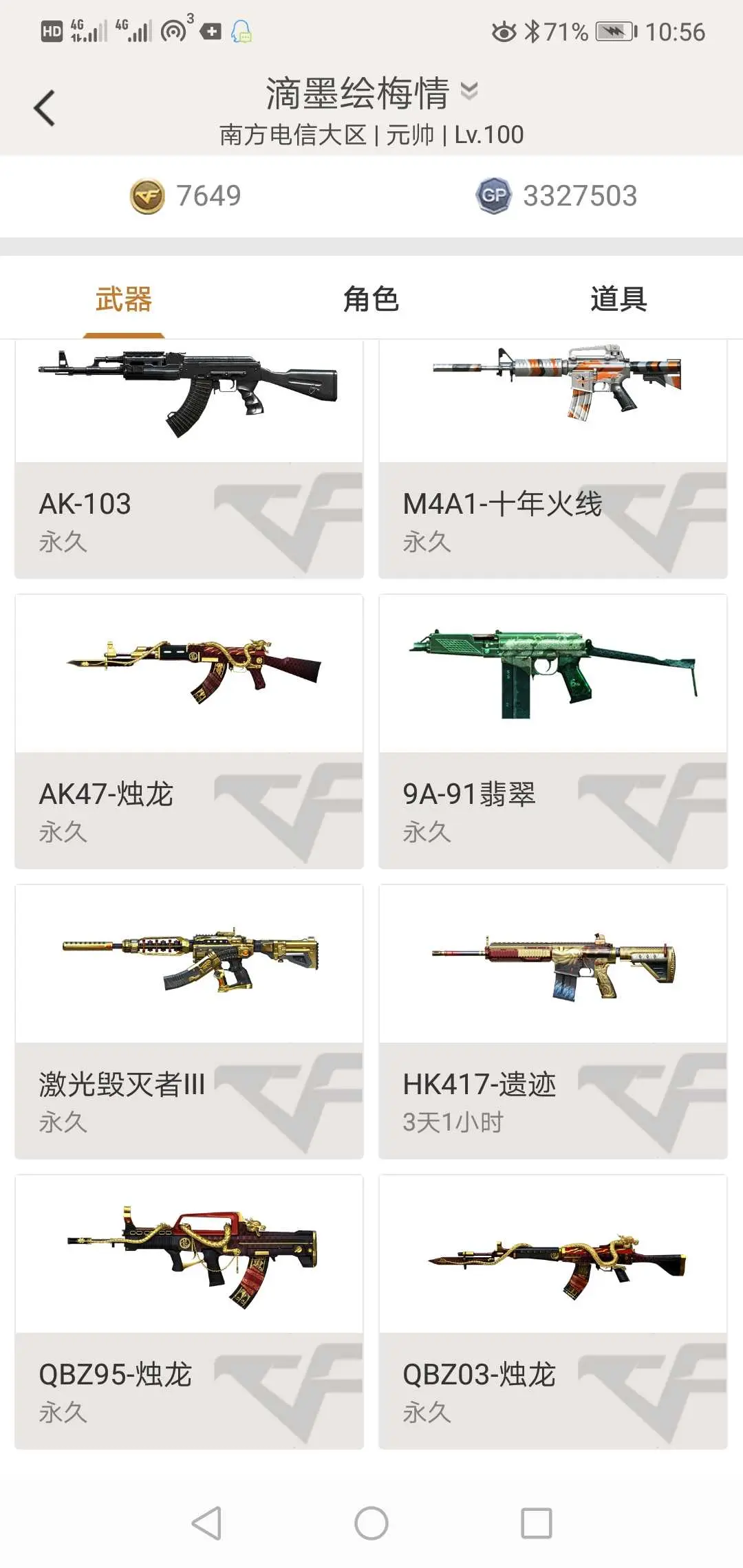This screenshot has height=1568, width=743.
Task: Open the system recent apps view
Action: click(536, 1523)
